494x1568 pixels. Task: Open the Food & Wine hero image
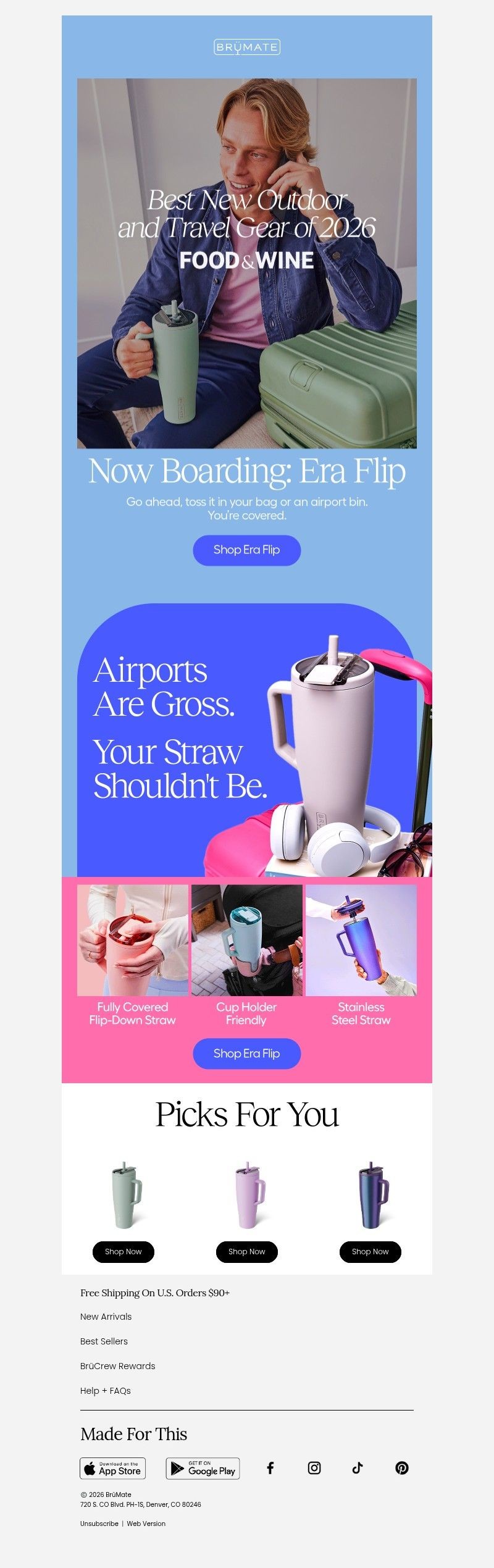pos(246,262)
